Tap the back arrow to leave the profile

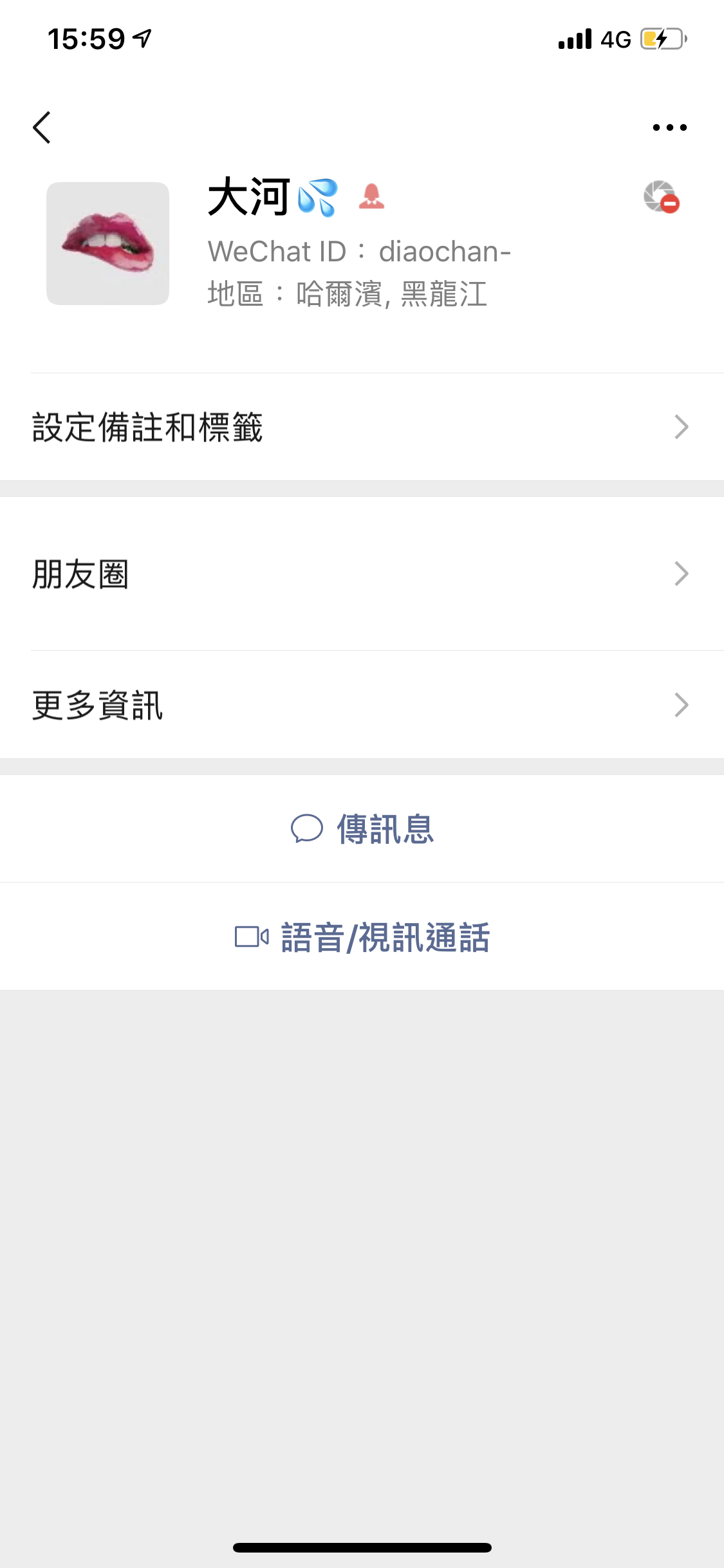click(x=41, y=127)
